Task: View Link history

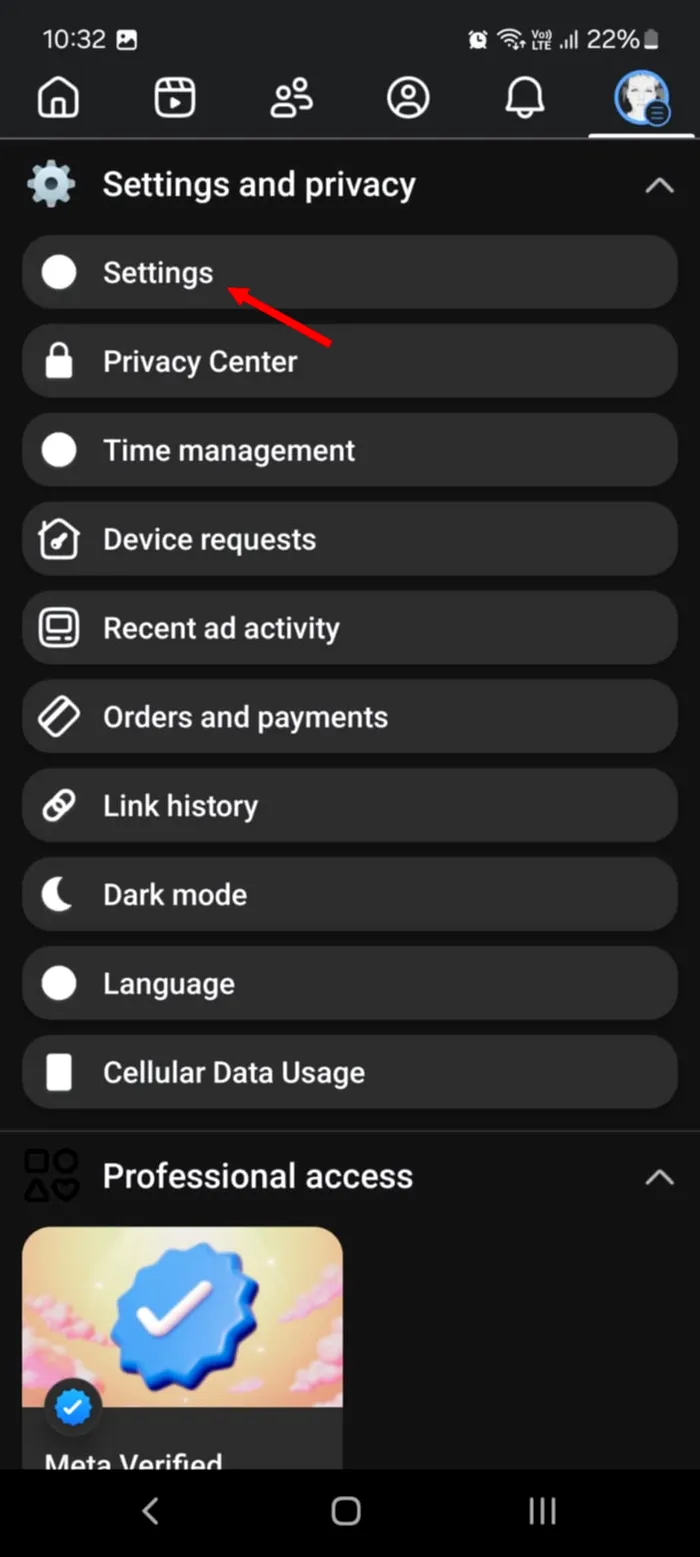Action: (349, 806)
